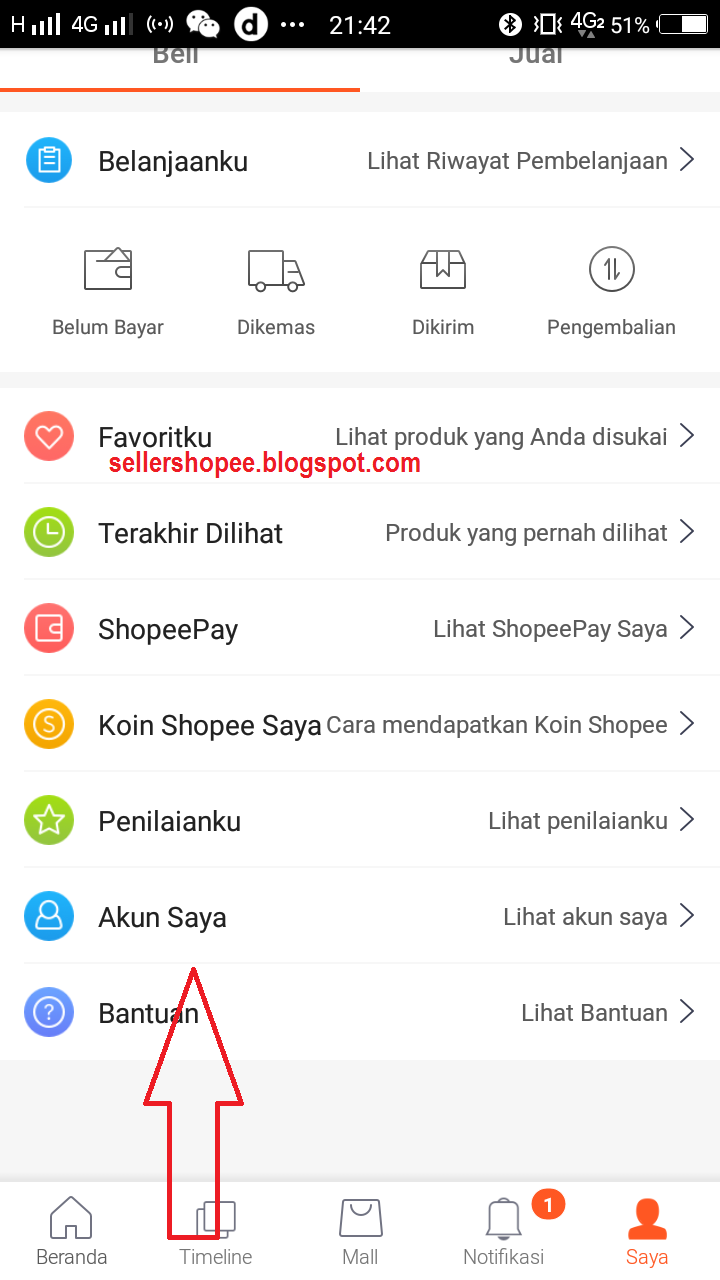
Task: Open Akun Saya settings
Action: pos(360,917)
